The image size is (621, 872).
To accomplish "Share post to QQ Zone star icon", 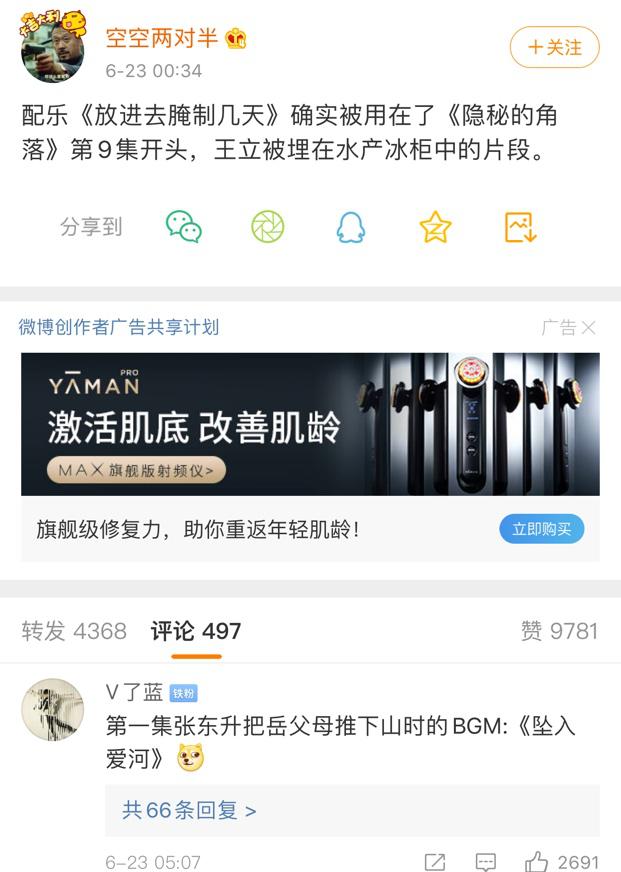I will [435, 227].
